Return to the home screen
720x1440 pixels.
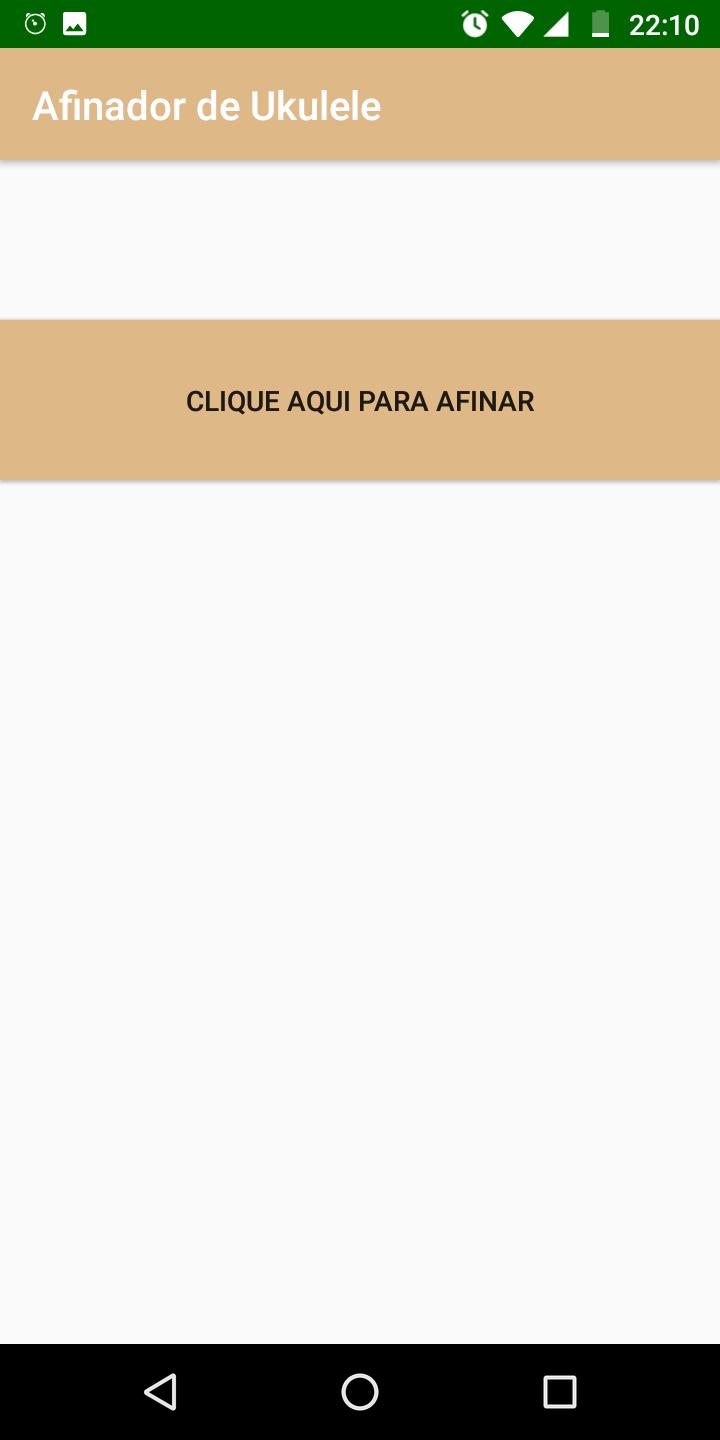360,1391
